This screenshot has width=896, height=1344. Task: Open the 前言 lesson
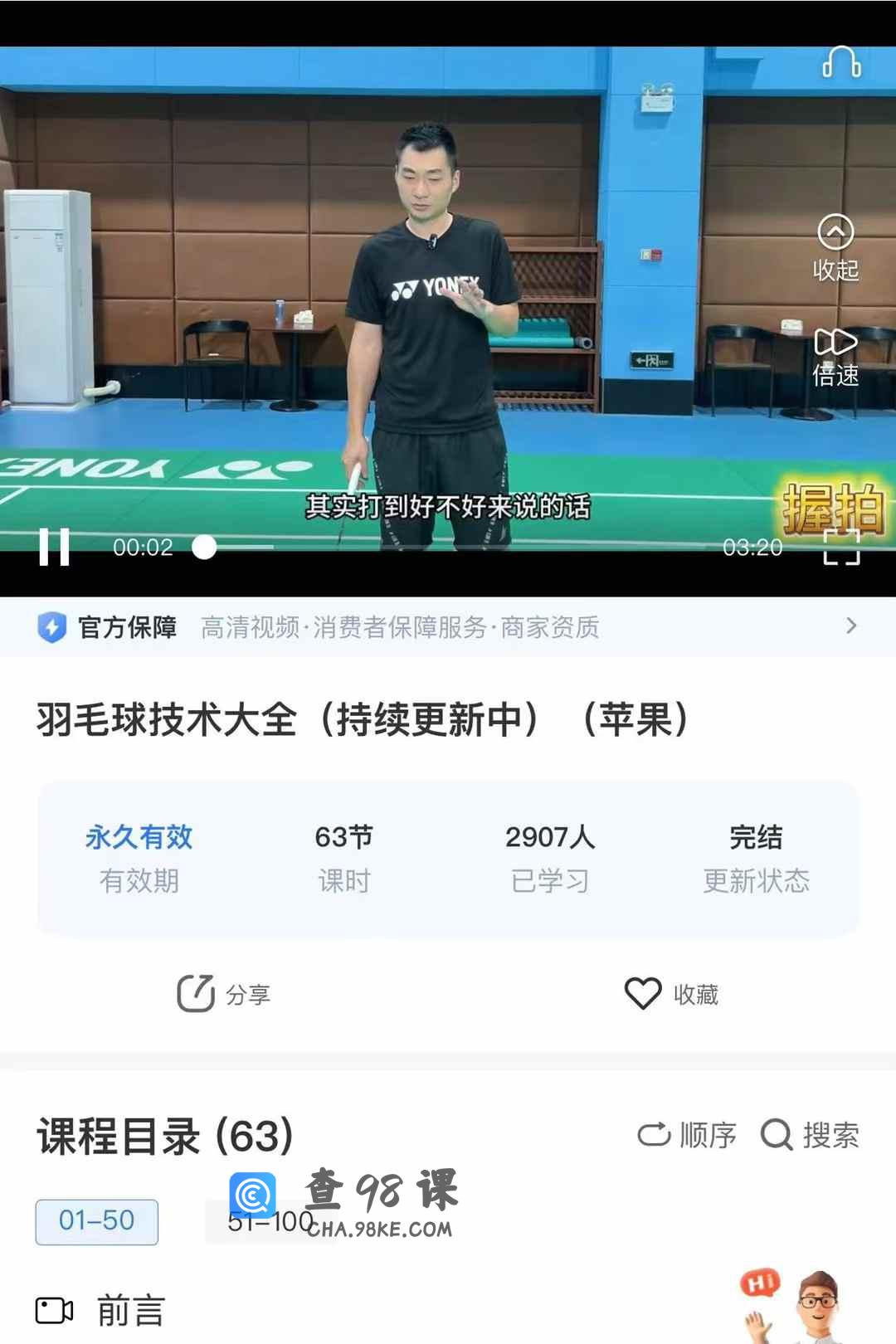coord(131,1311)
